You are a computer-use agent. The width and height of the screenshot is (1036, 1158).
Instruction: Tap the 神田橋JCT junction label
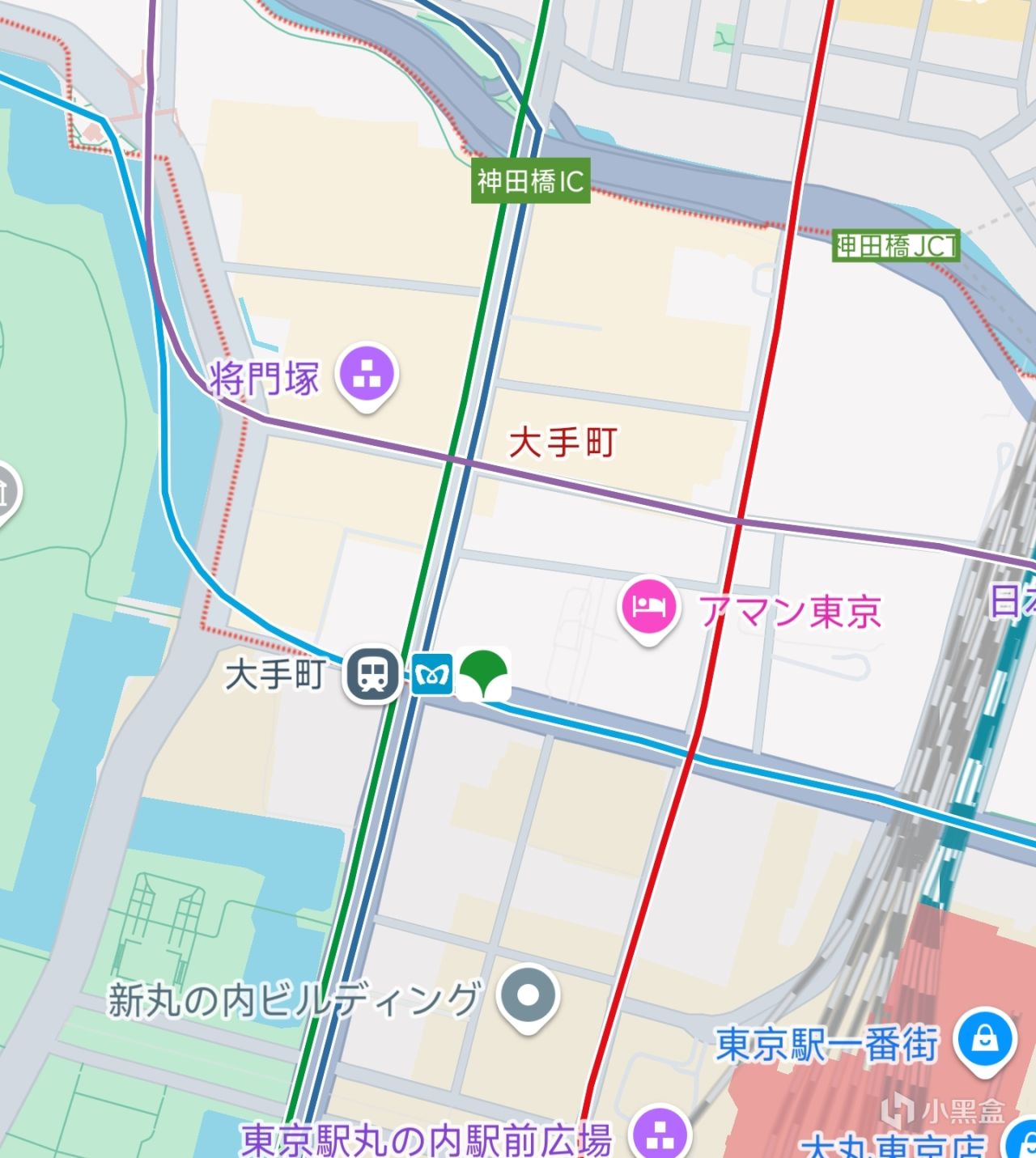pos(896,245)
